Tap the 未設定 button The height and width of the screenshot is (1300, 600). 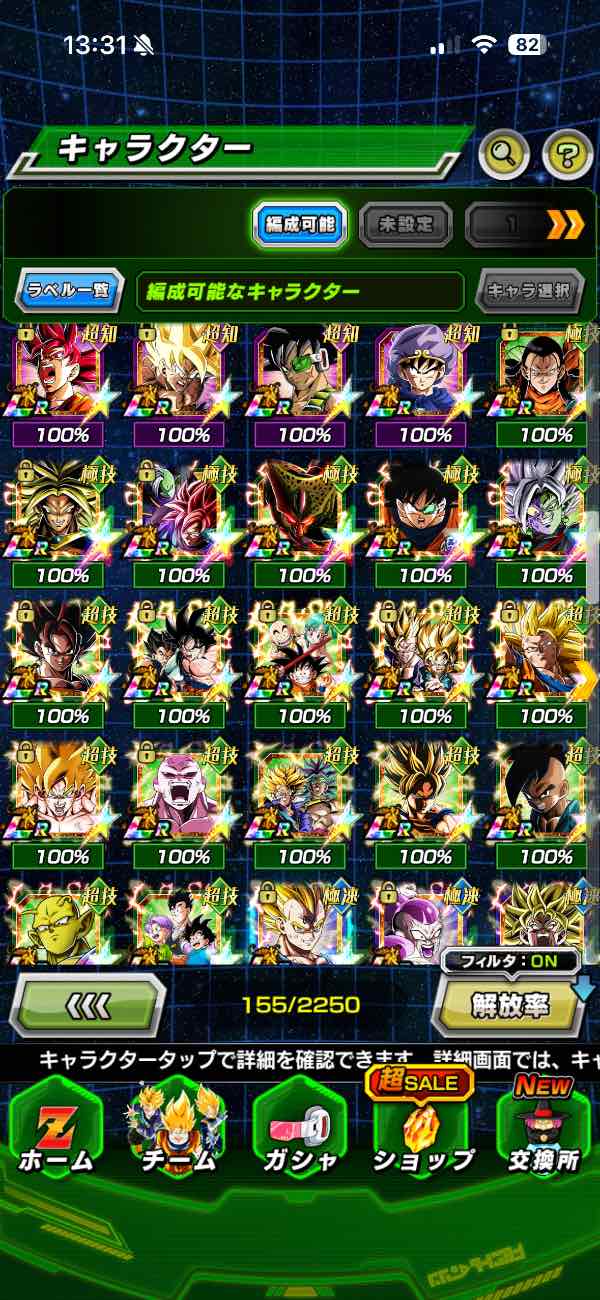coord(405,225)
